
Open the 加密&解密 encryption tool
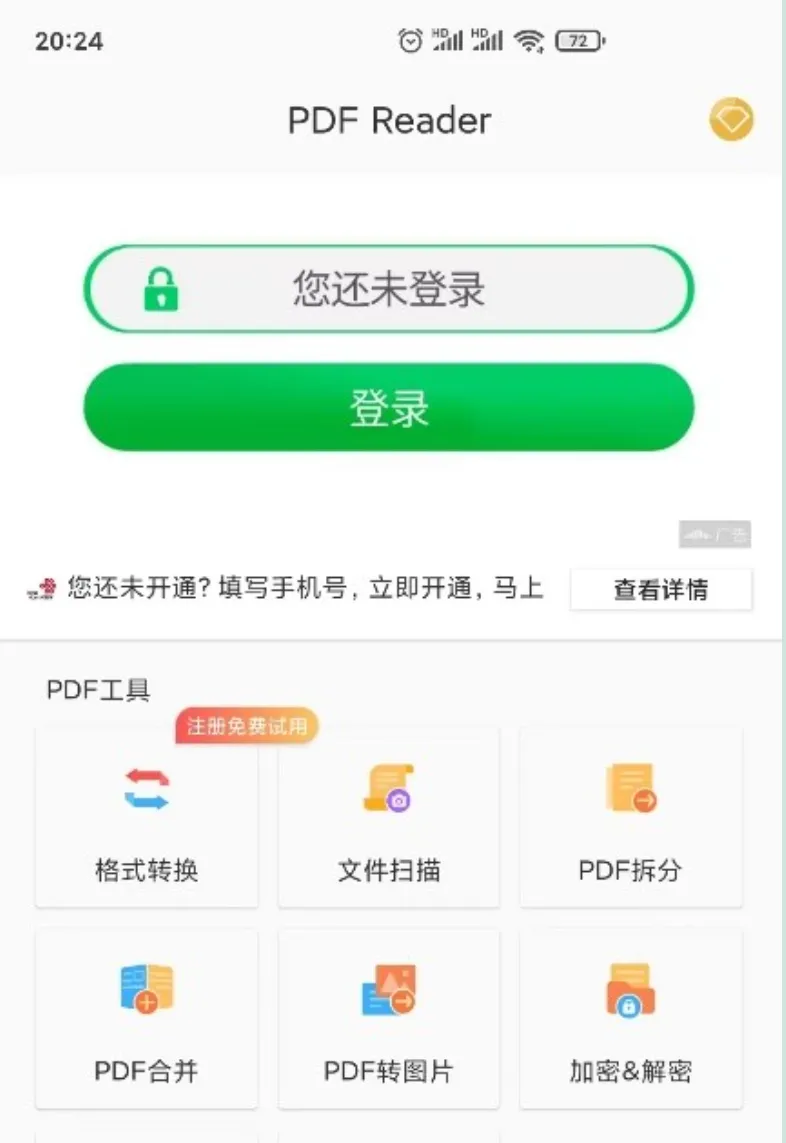pos(631,1018)
